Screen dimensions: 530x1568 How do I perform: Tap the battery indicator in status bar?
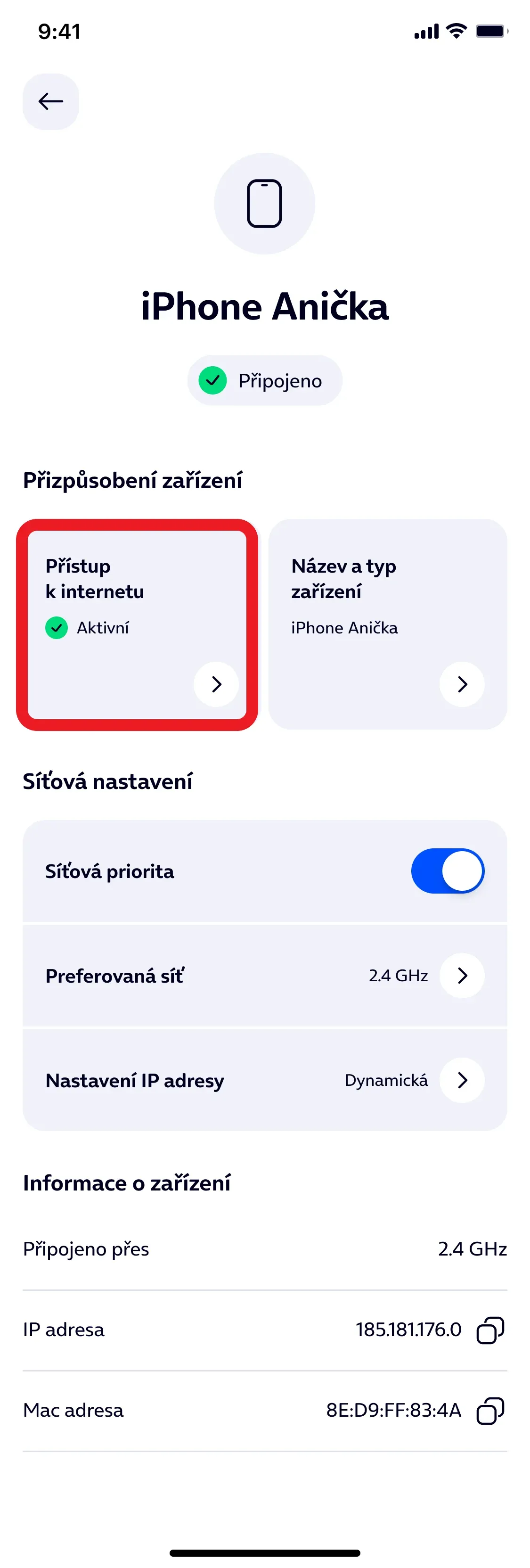point(490,31)
